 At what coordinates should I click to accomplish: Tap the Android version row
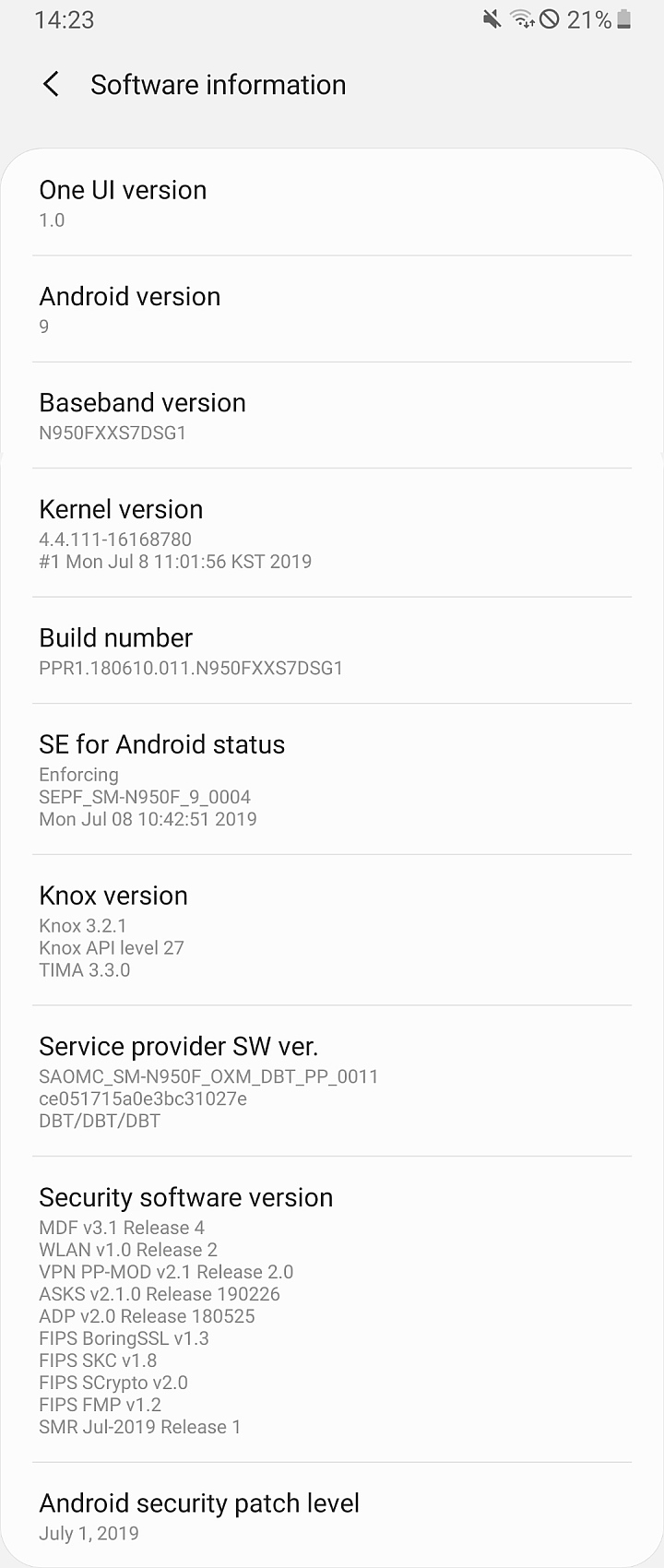[332, 309]
